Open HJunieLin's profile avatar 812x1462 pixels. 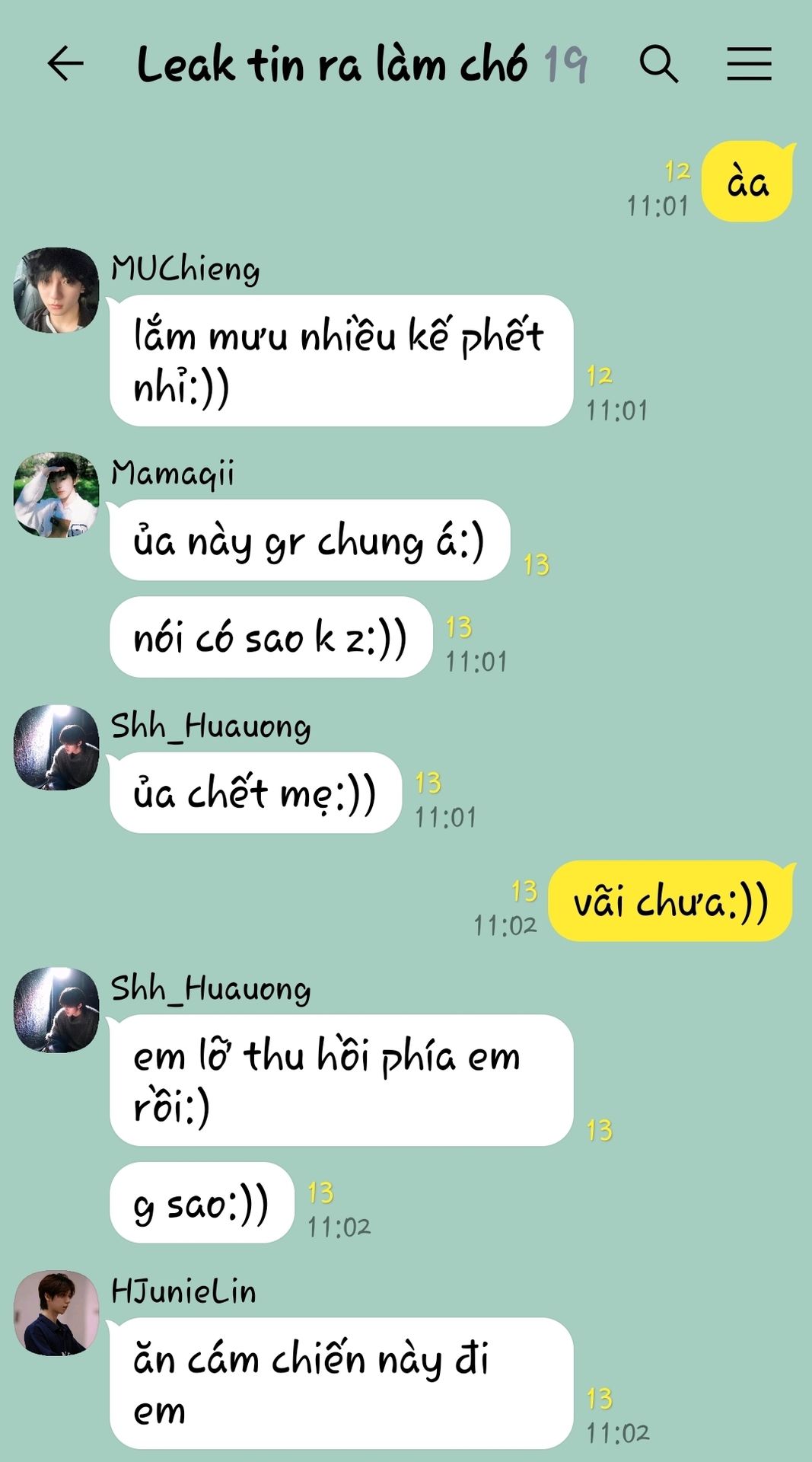[x=56, y=1313]
